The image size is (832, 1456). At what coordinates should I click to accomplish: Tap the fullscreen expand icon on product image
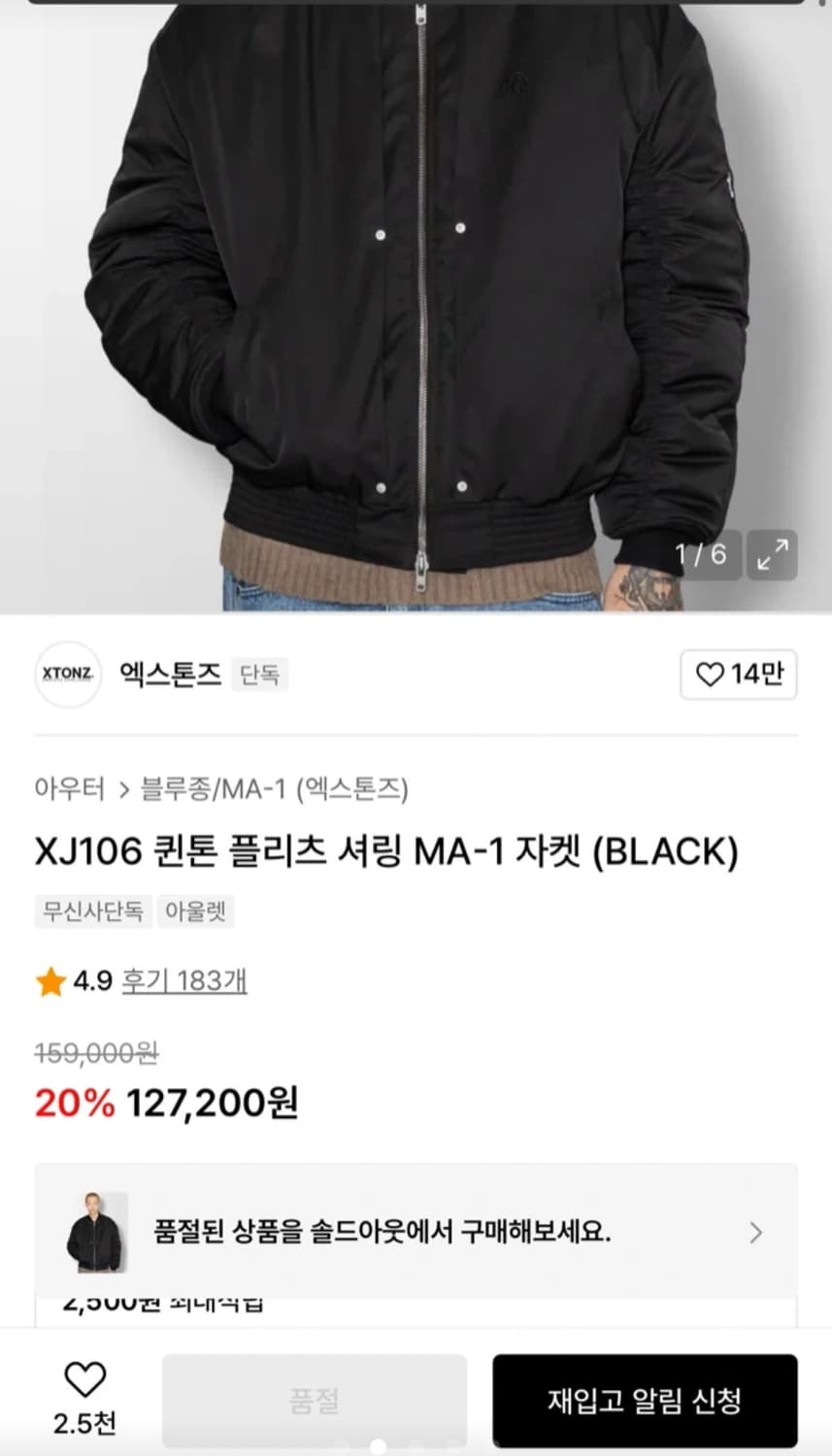[x=771, y=557]
